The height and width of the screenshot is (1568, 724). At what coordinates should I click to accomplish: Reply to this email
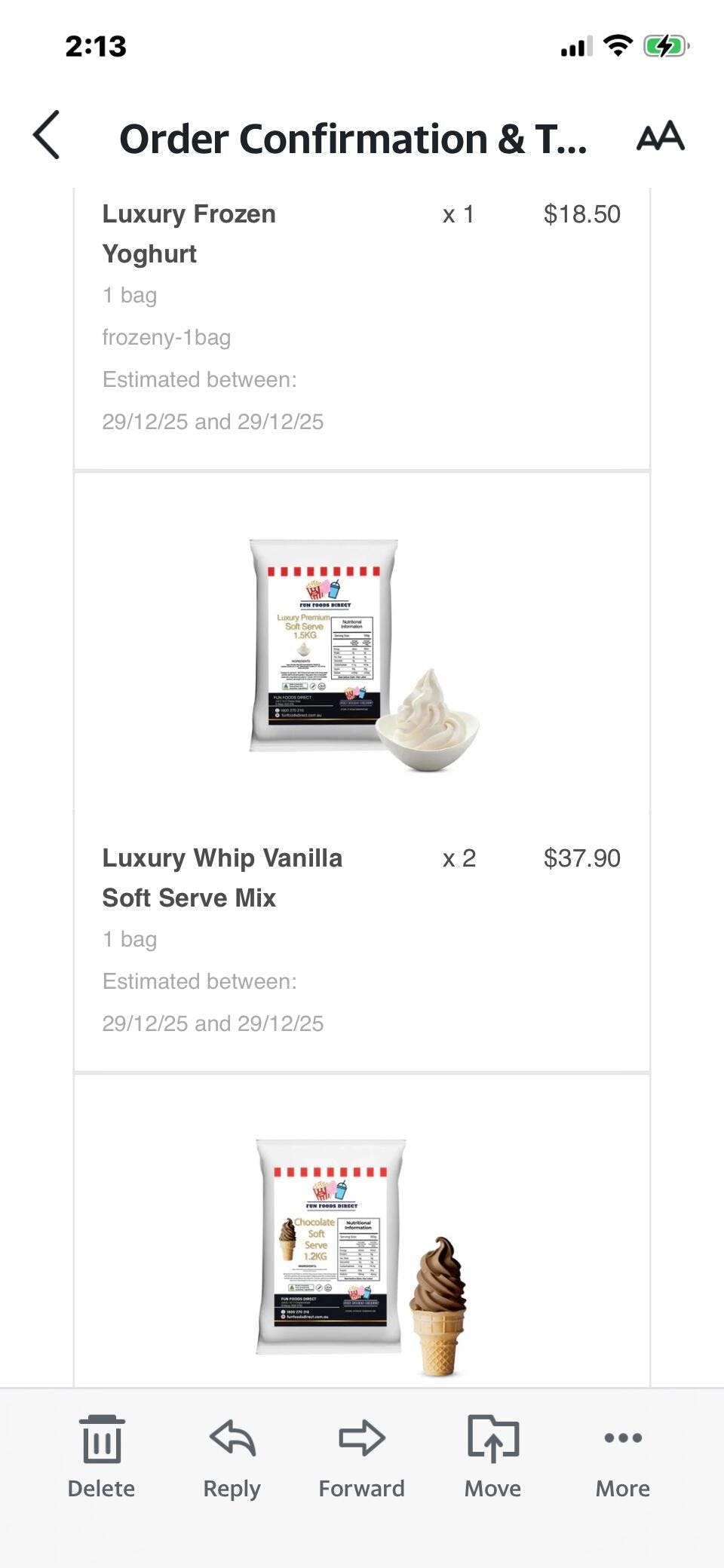(232, 1456)
